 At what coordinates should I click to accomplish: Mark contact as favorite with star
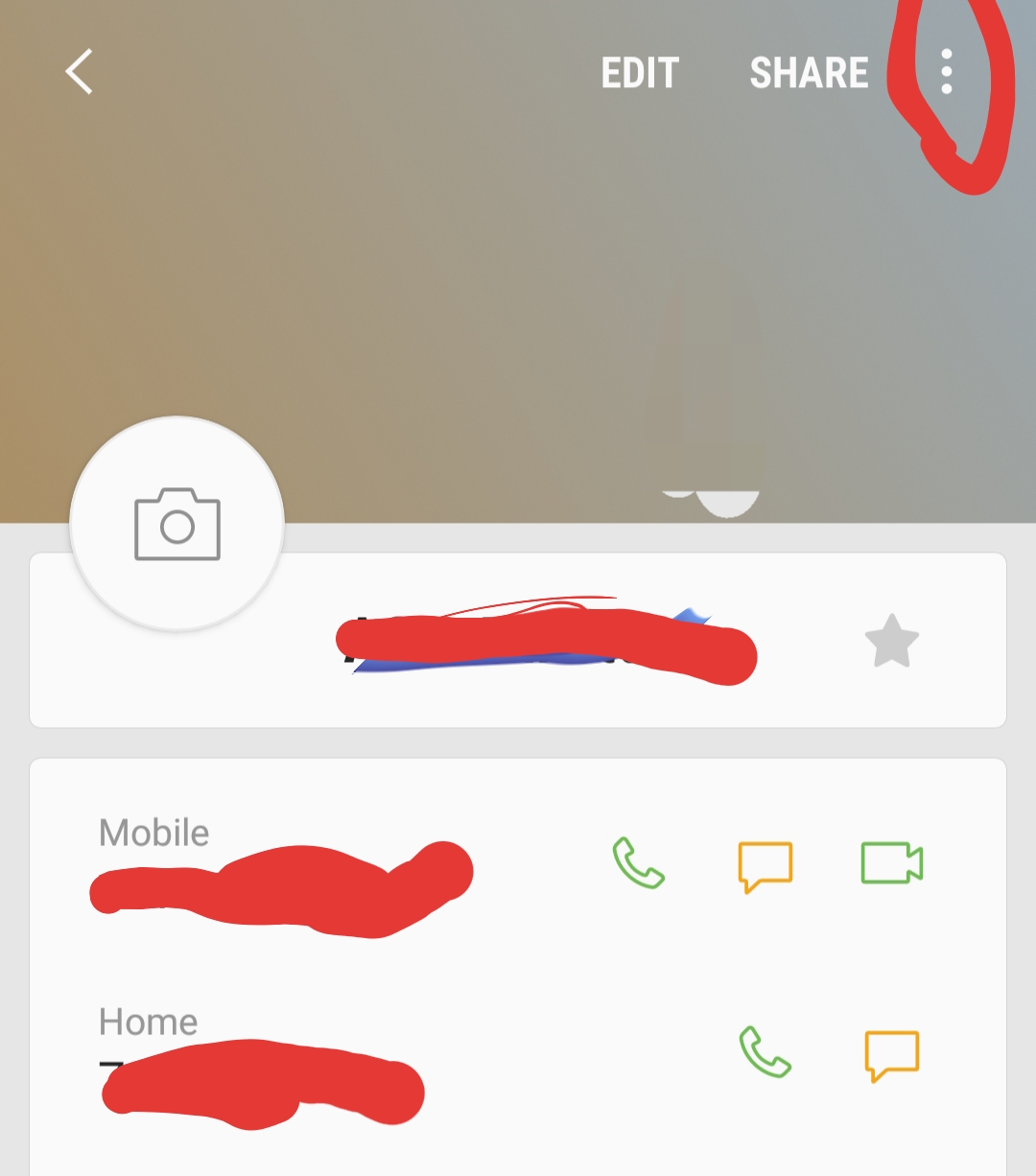(891, 641)
